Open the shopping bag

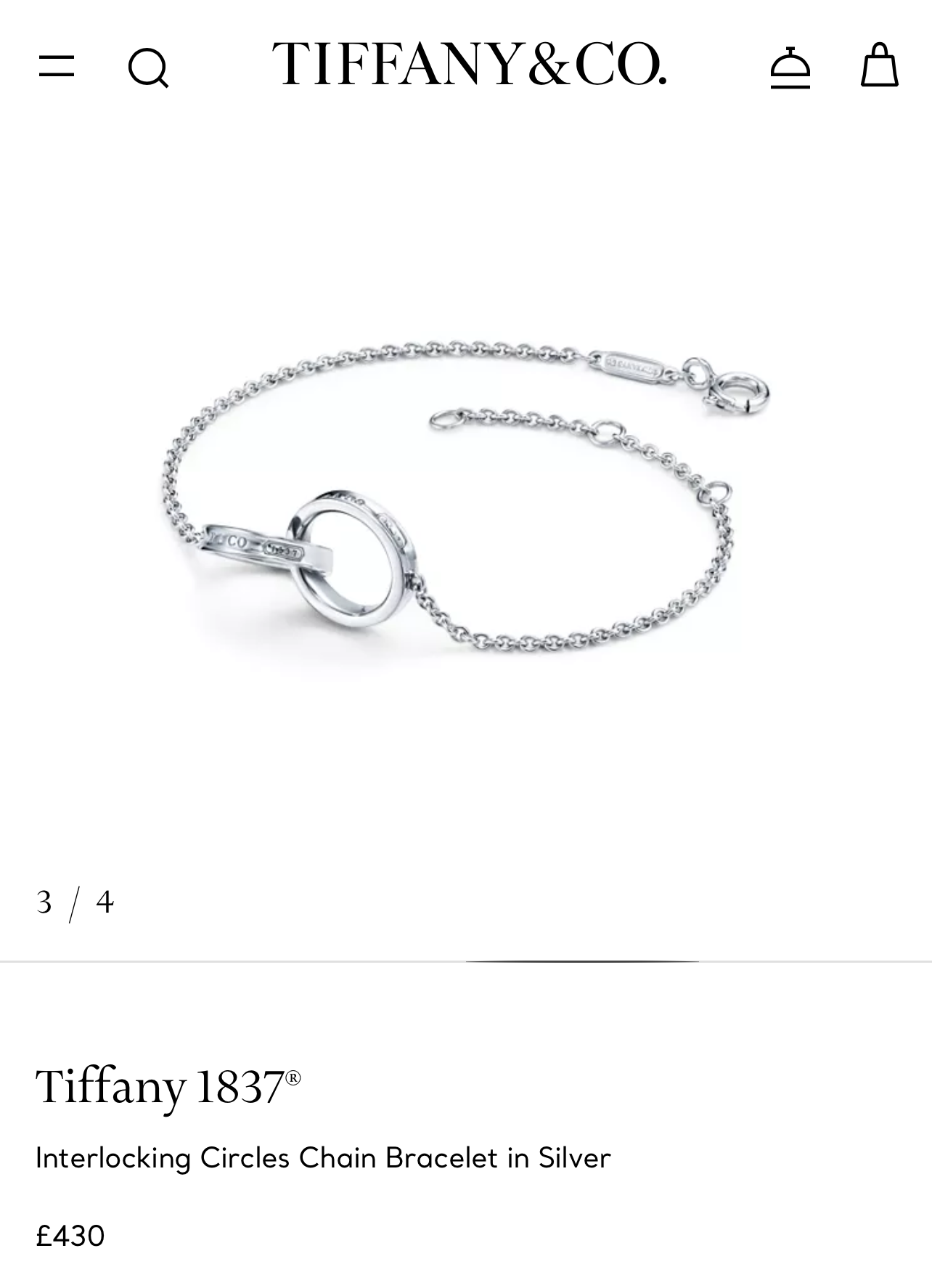(x=879, y=65)
